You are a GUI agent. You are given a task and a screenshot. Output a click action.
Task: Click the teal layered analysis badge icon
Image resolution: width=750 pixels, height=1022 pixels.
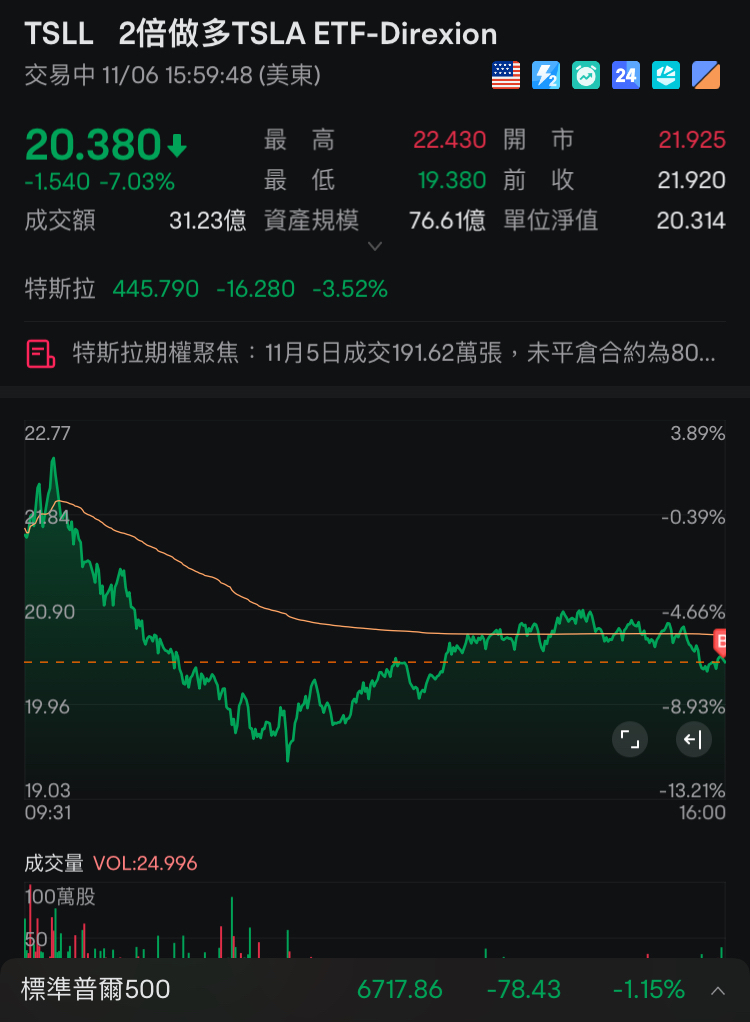[x=666, y=76]
